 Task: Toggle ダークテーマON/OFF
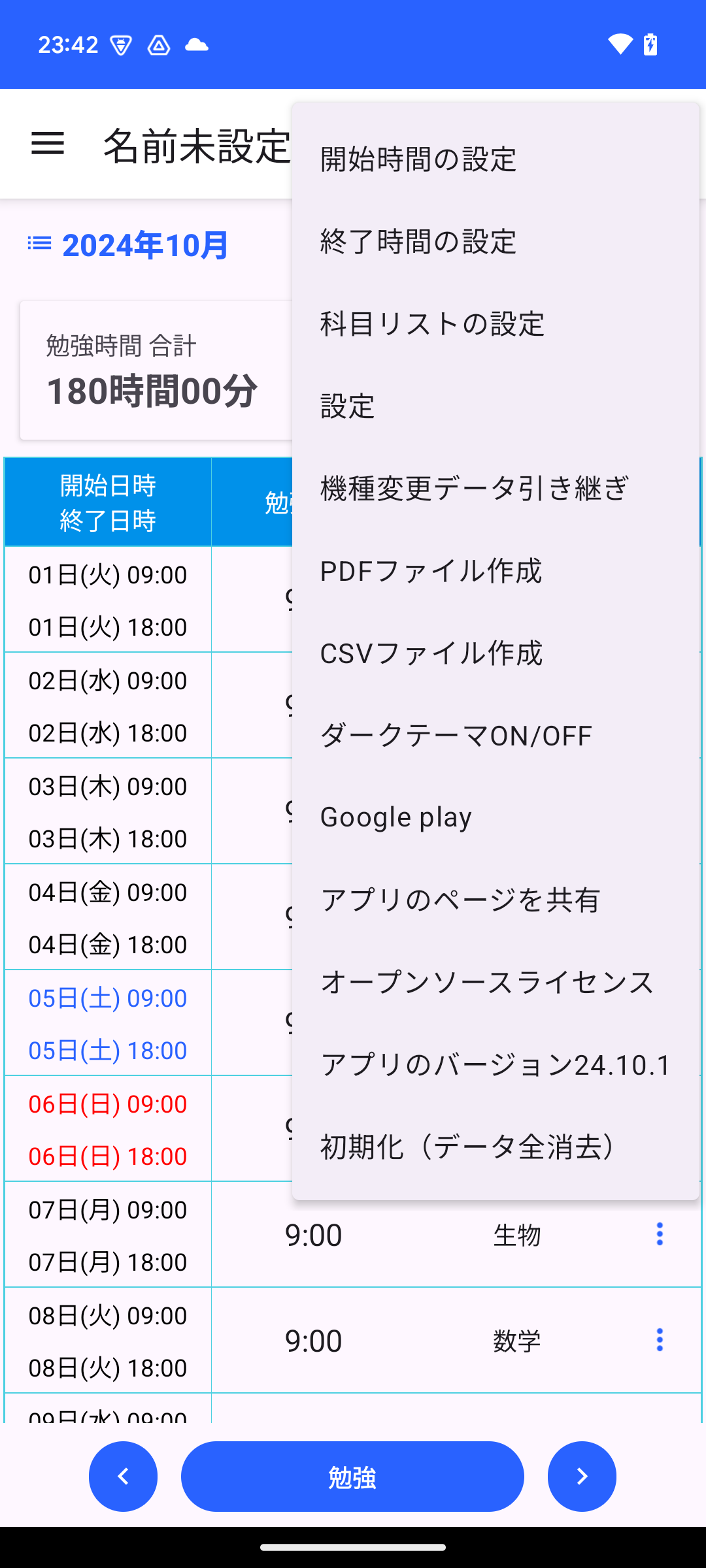click(495, 736)
